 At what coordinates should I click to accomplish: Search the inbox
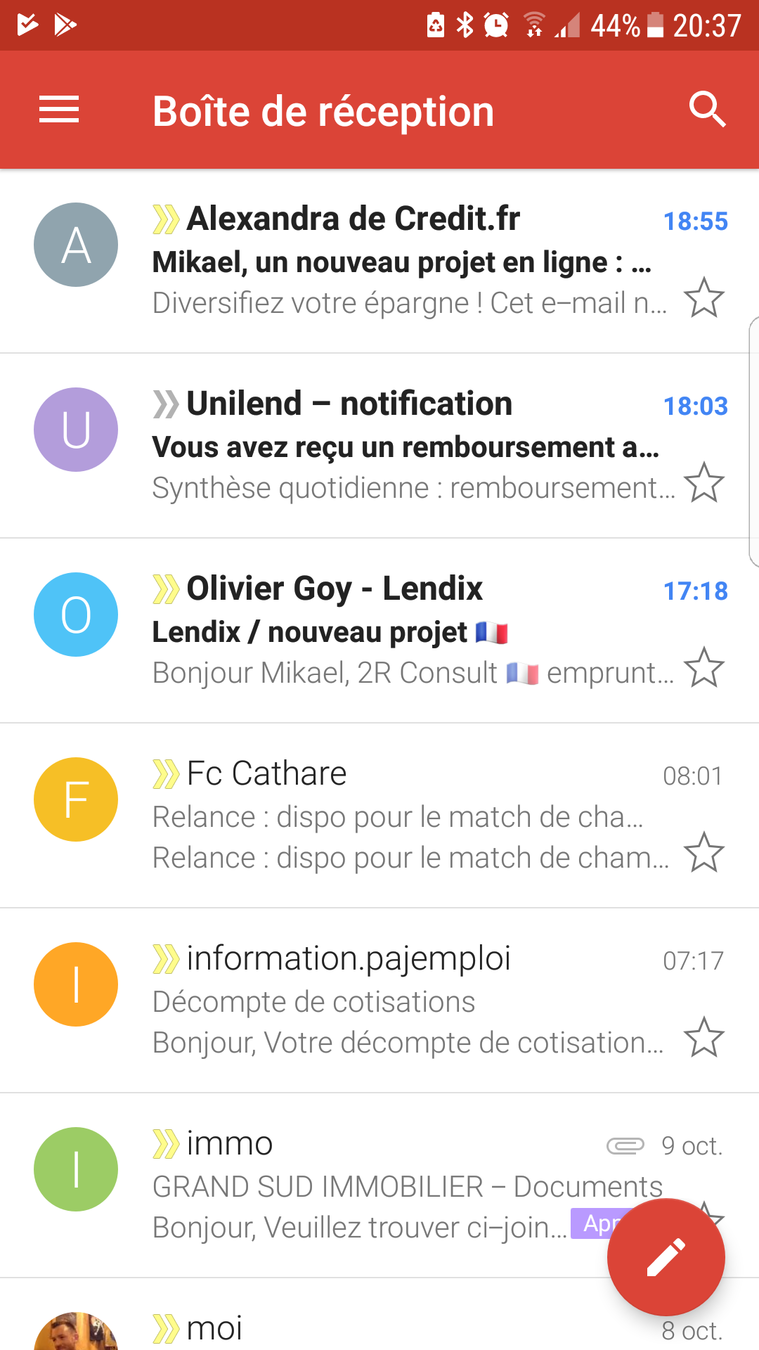(x=707, y=110)
